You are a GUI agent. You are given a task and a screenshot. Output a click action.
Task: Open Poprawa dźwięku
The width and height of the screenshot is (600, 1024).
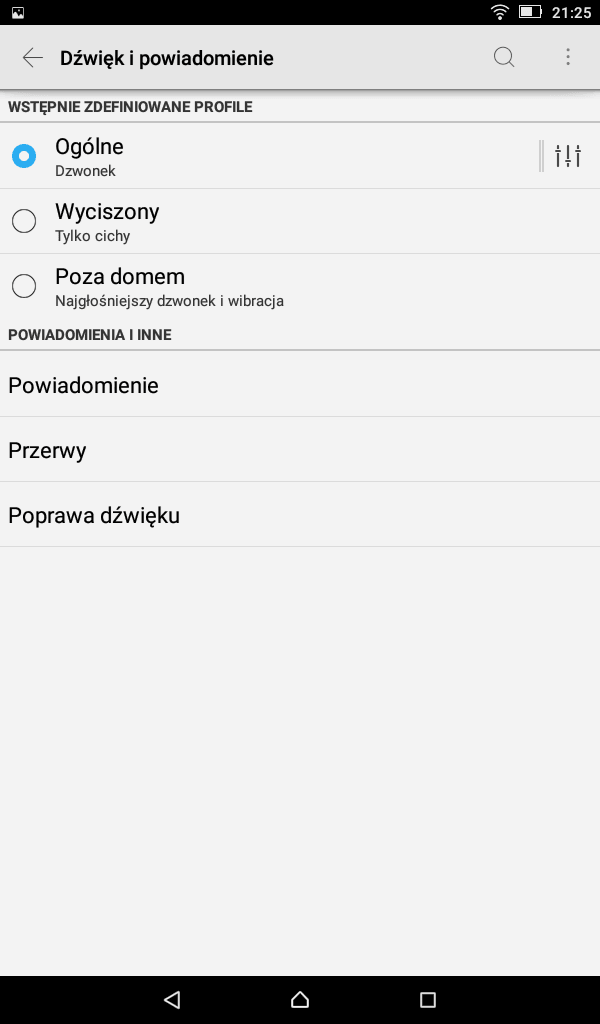[300, 515]
